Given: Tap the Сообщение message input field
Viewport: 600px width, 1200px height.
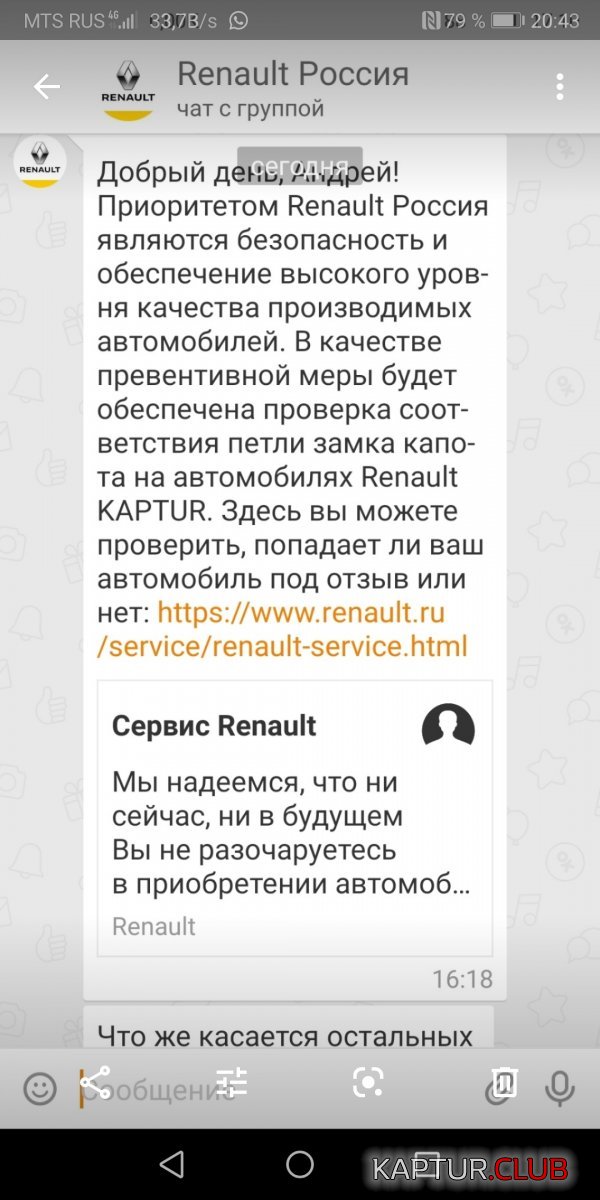Looking at the screenshot, I should coord(160,1090).
